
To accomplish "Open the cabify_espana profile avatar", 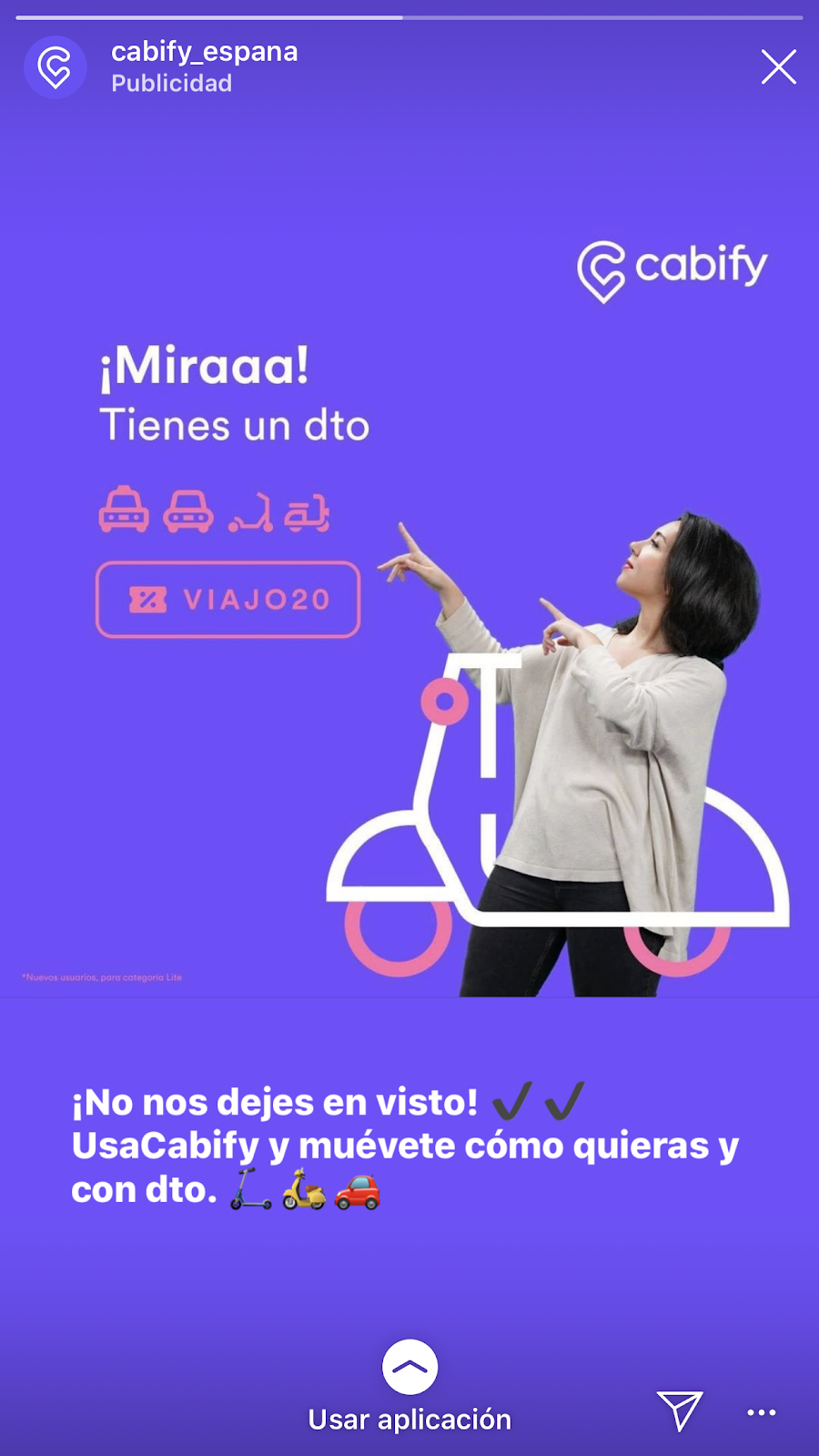I will point(55,68).
